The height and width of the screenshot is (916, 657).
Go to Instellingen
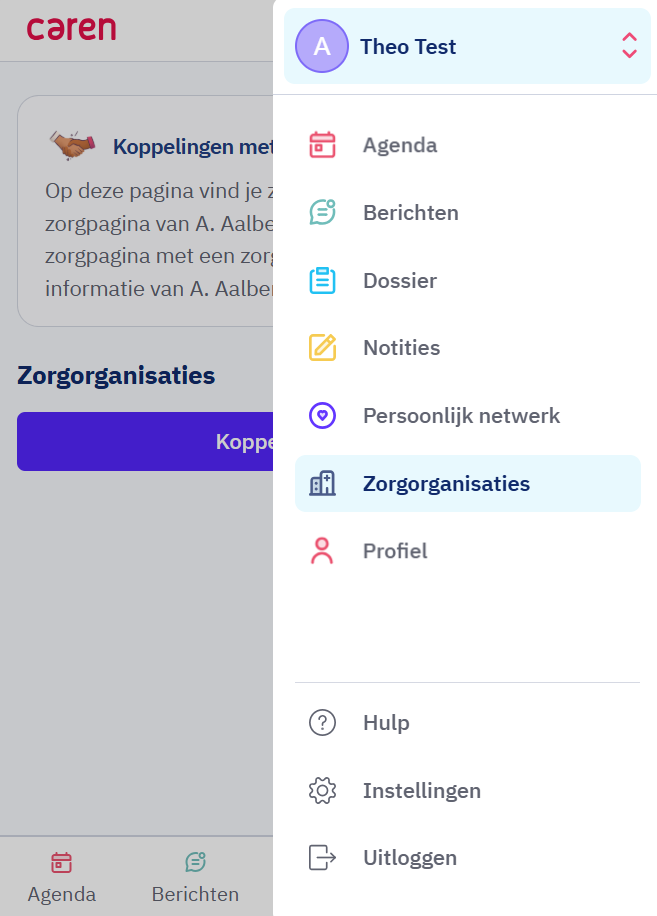coord(421,791)
